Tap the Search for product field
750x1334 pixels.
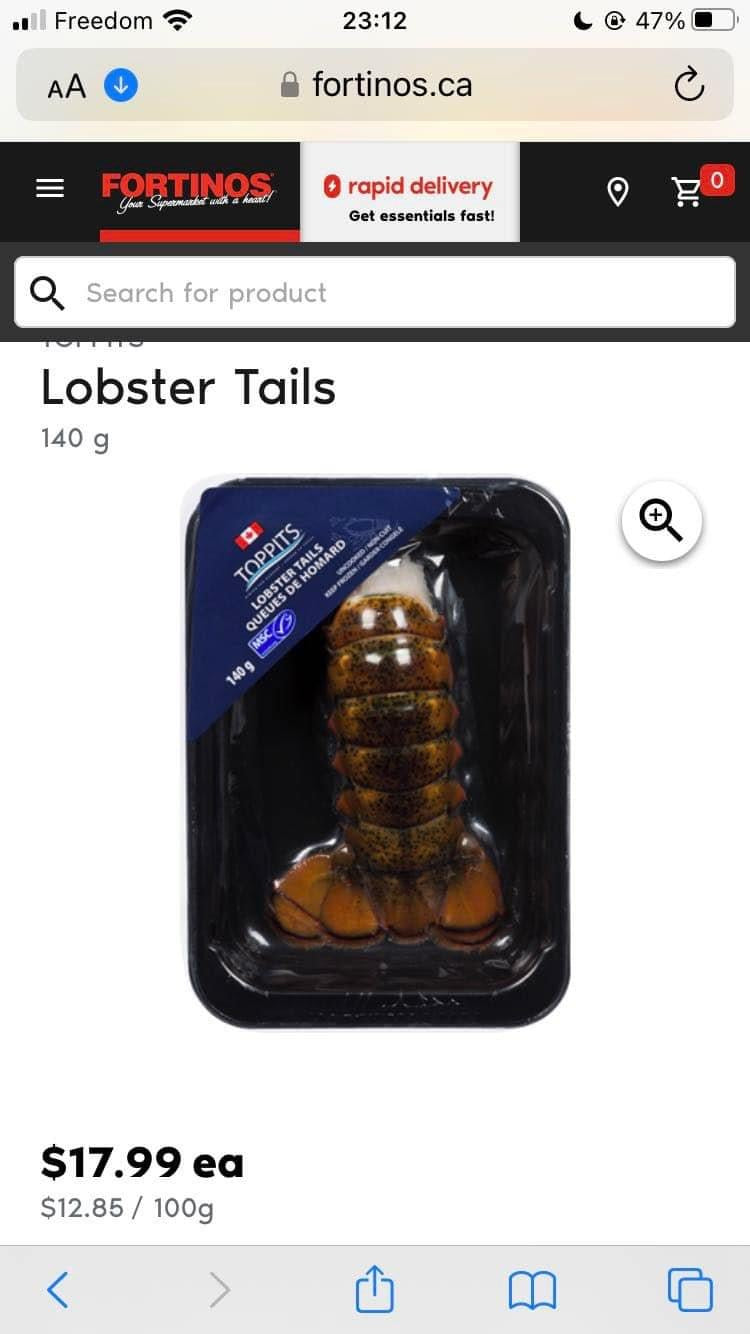[x=375, y=292]
